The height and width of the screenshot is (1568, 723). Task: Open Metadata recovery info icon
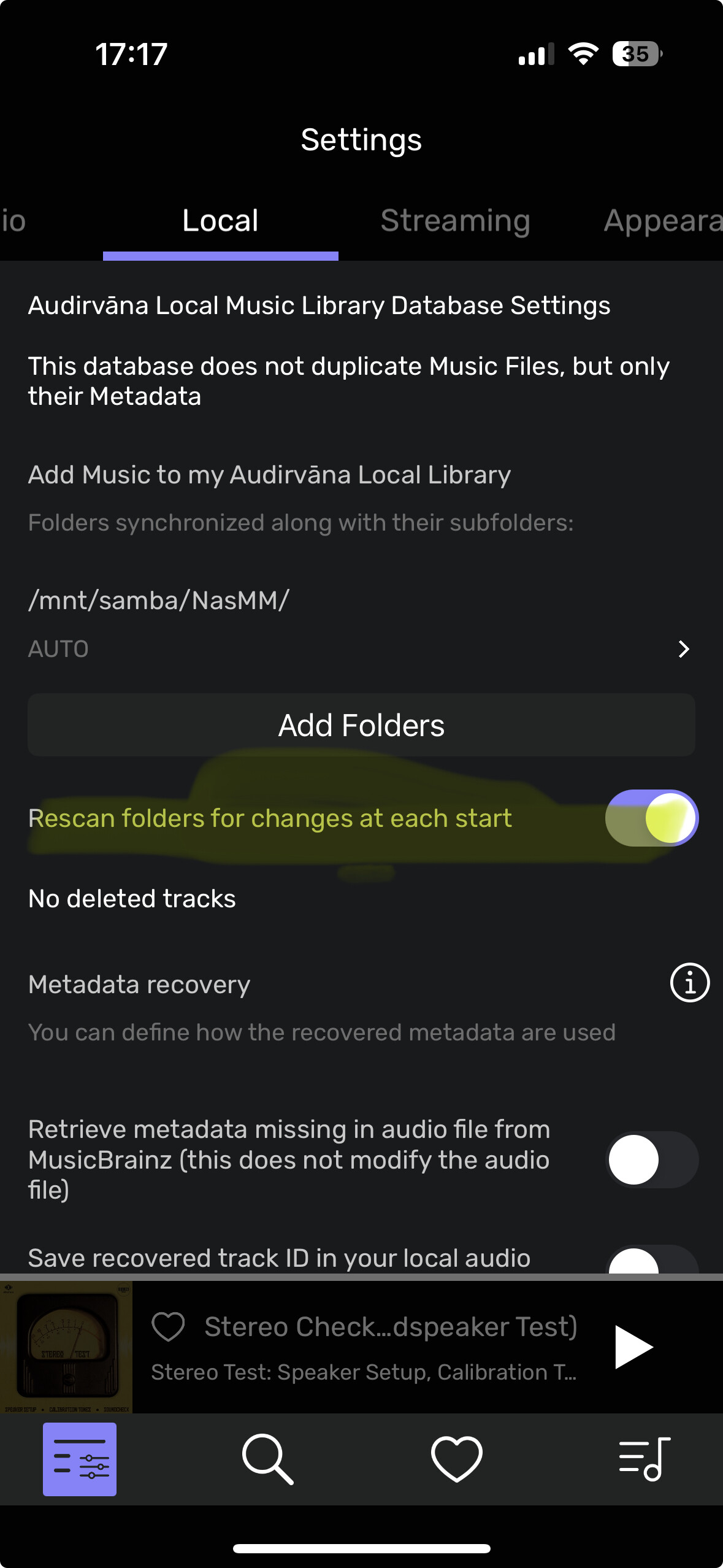pos(690,982)
